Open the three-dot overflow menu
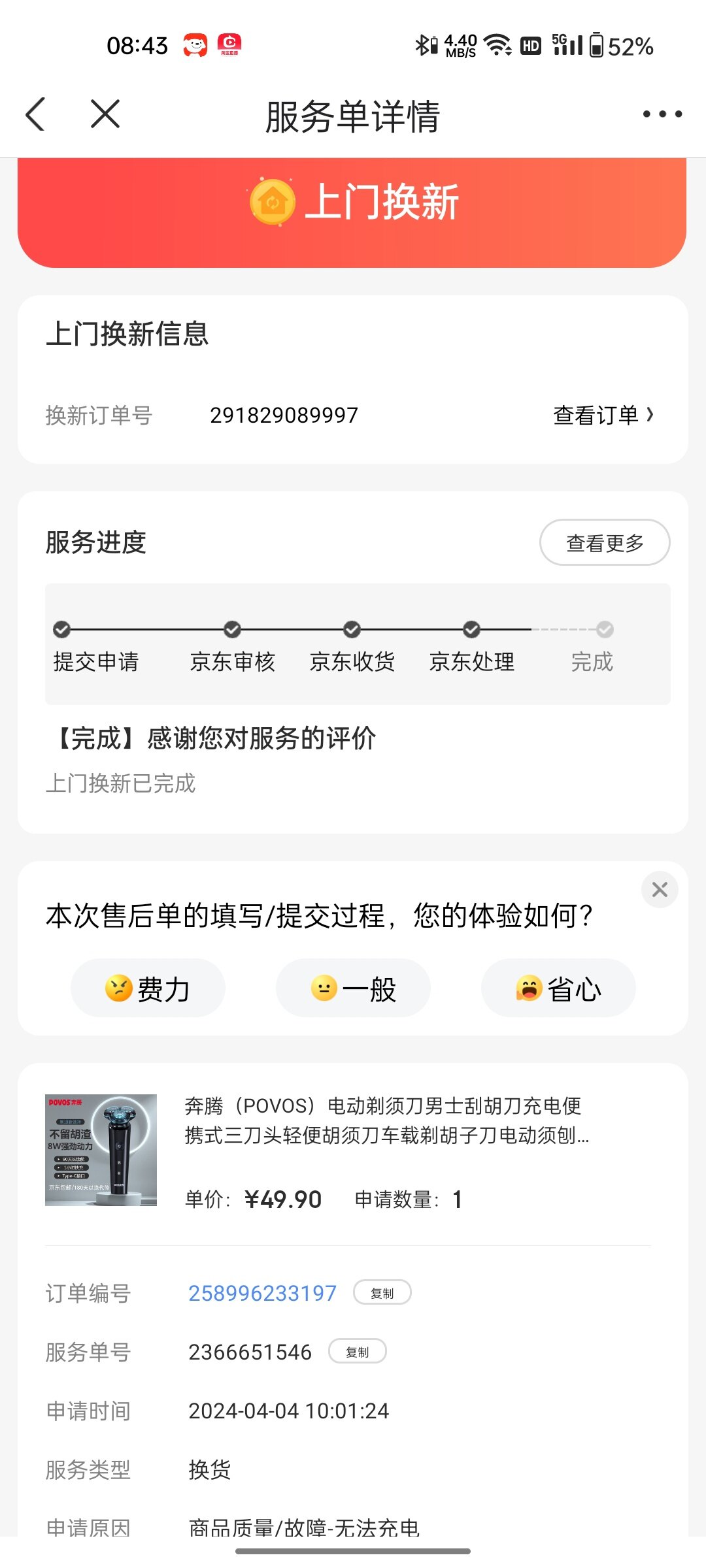Screen dimensions: 706x1568 coord(662,114)
